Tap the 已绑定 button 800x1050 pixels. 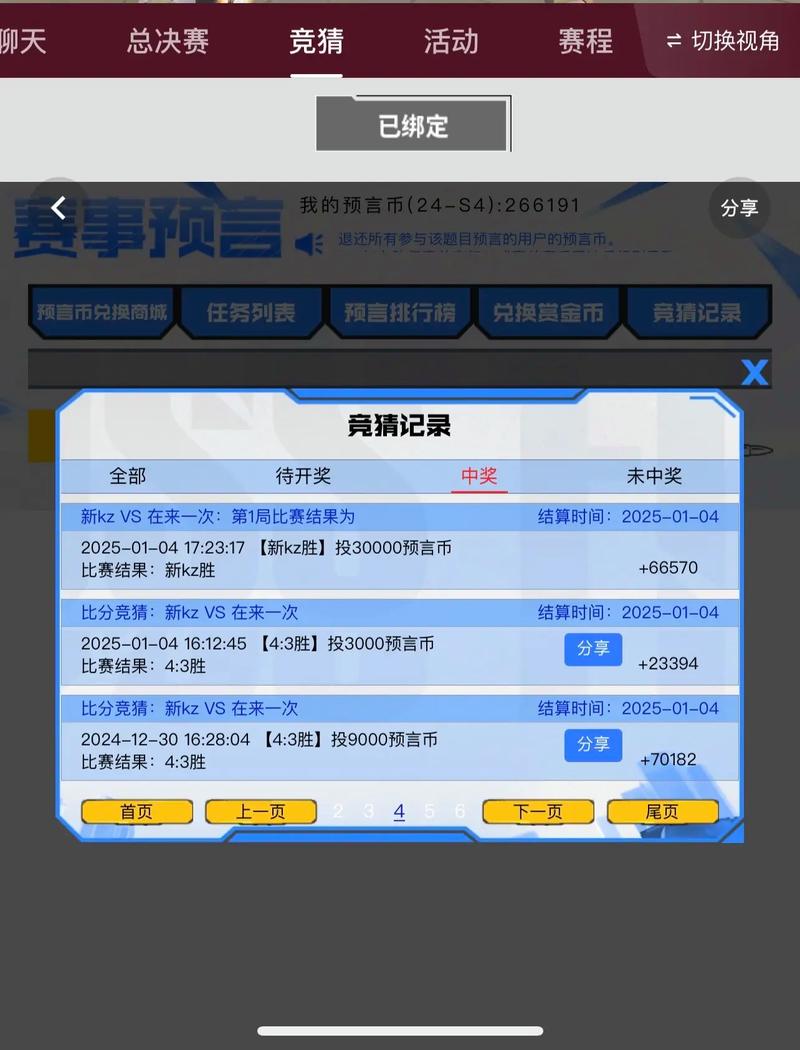point(413,126)
